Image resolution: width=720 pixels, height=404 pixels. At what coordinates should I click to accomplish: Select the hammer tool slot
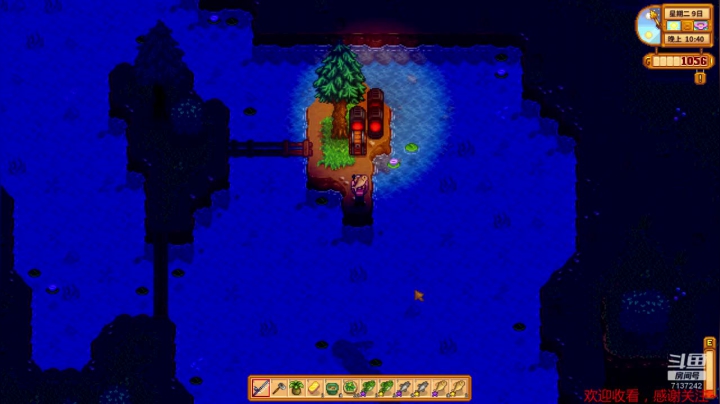click(x=279, y=387)
